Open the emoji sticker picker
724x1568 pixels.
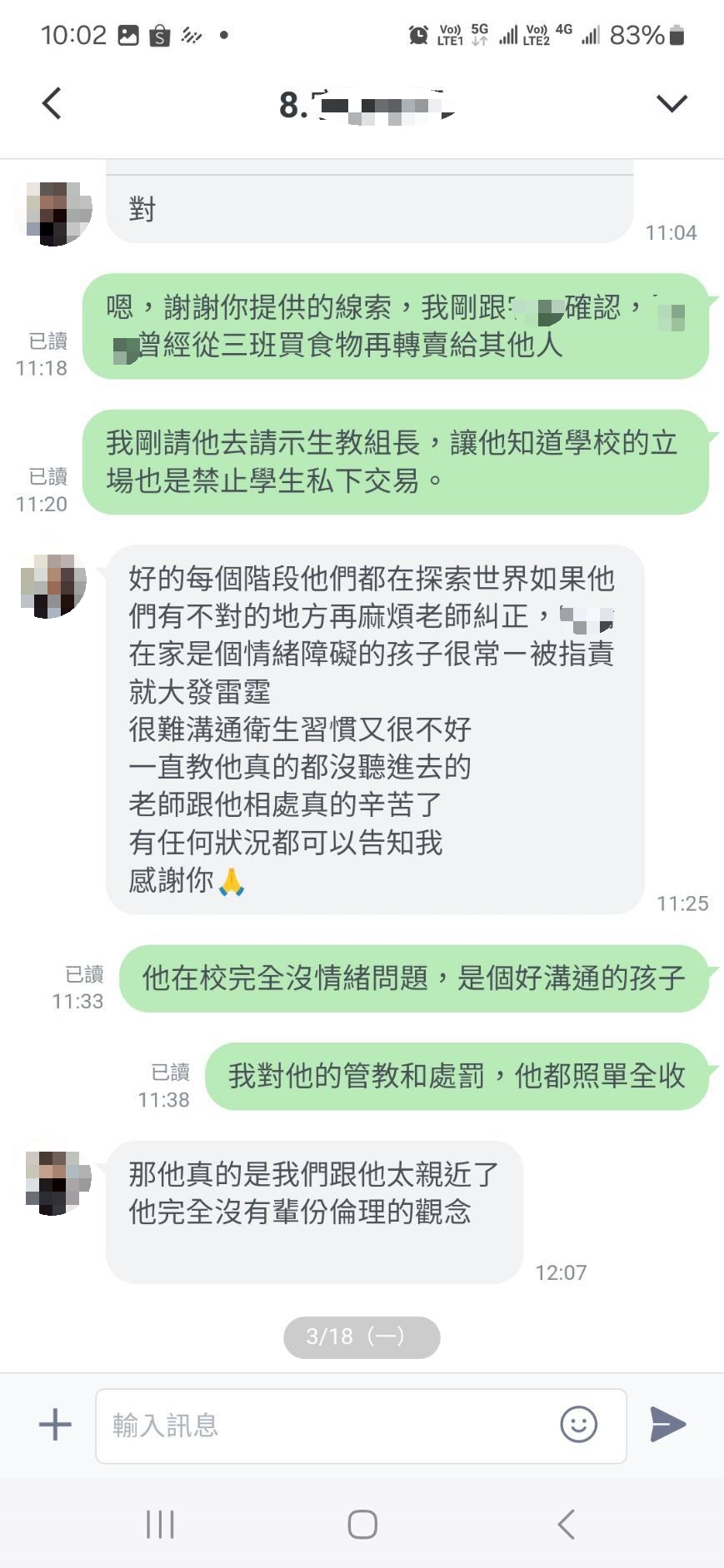coord(578,1425)
